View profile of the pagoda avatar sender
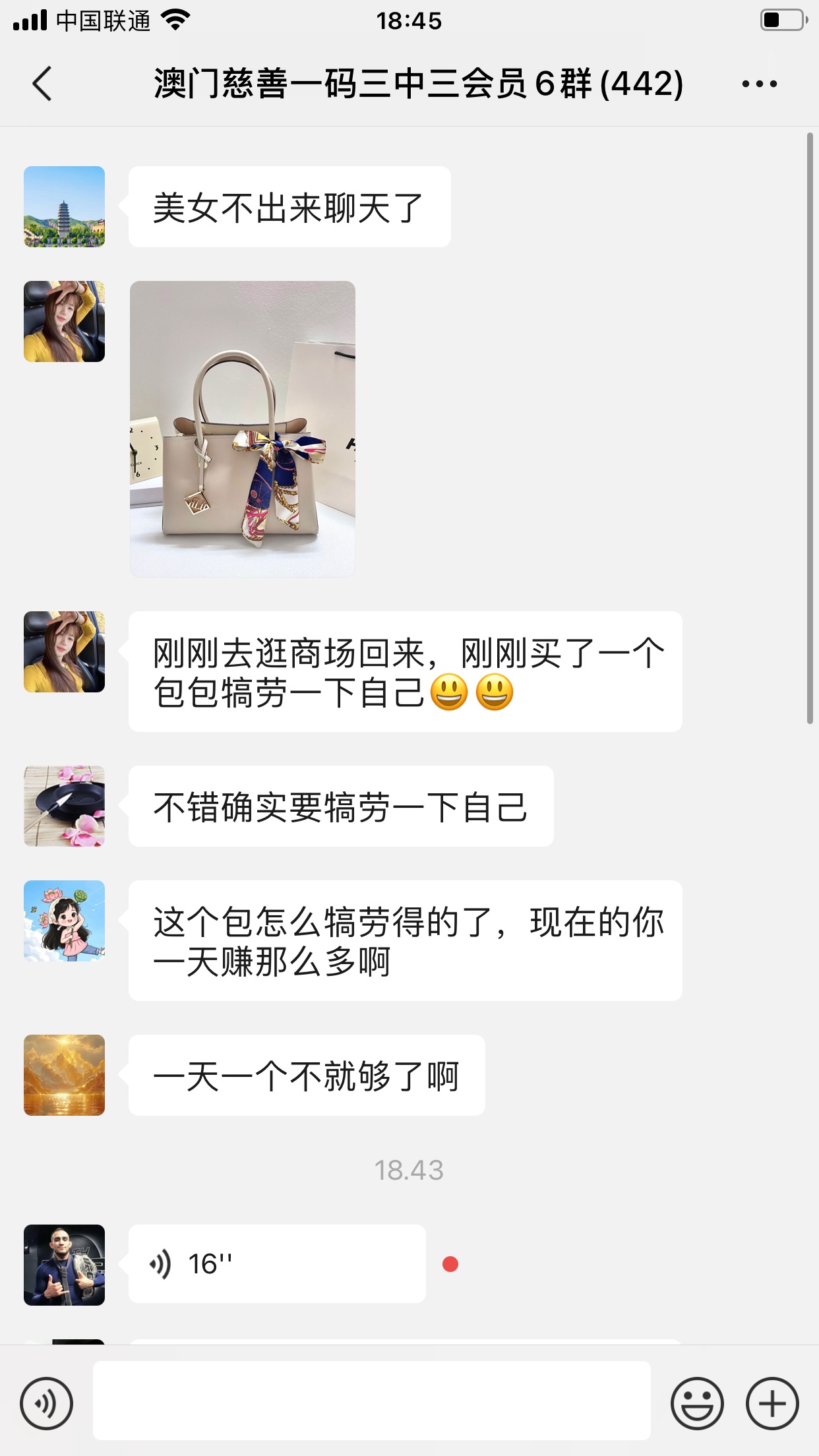819x1456 pixels. click(x=64, y=206)
